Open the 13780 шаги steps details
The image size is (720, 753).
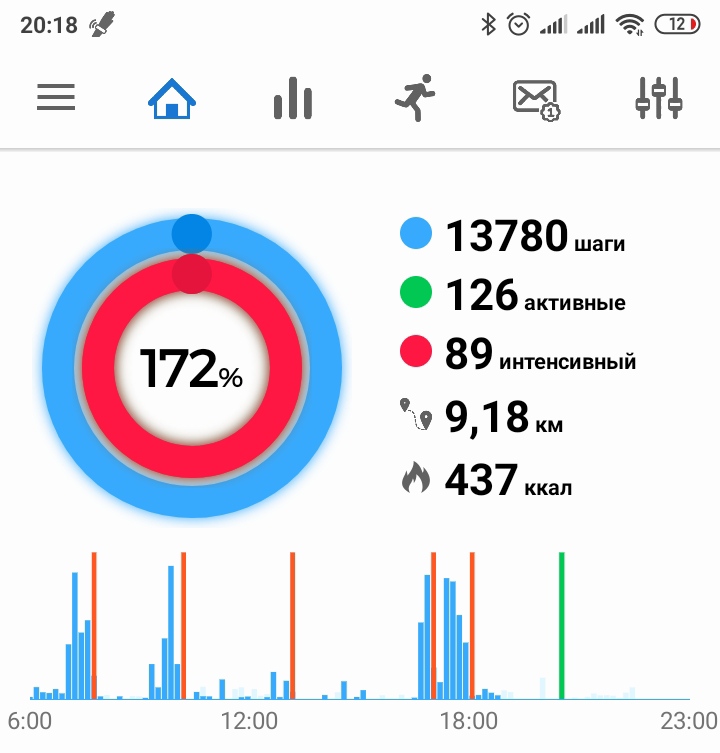coord(512,236)
